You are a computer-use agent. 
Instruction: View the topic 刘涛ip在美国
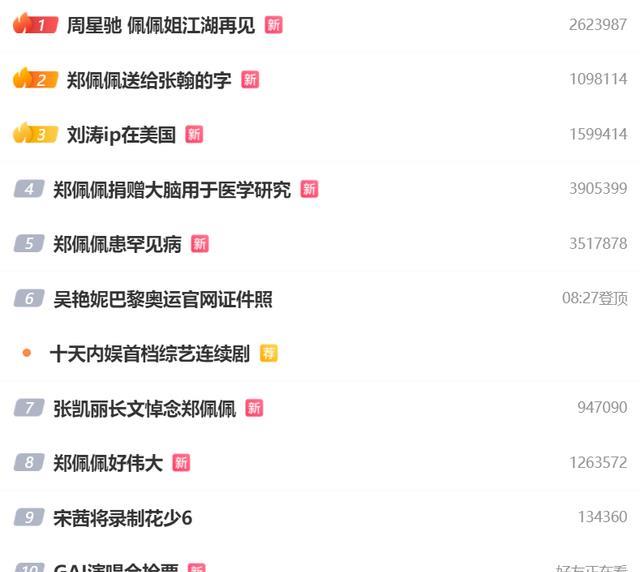[121, 134]
